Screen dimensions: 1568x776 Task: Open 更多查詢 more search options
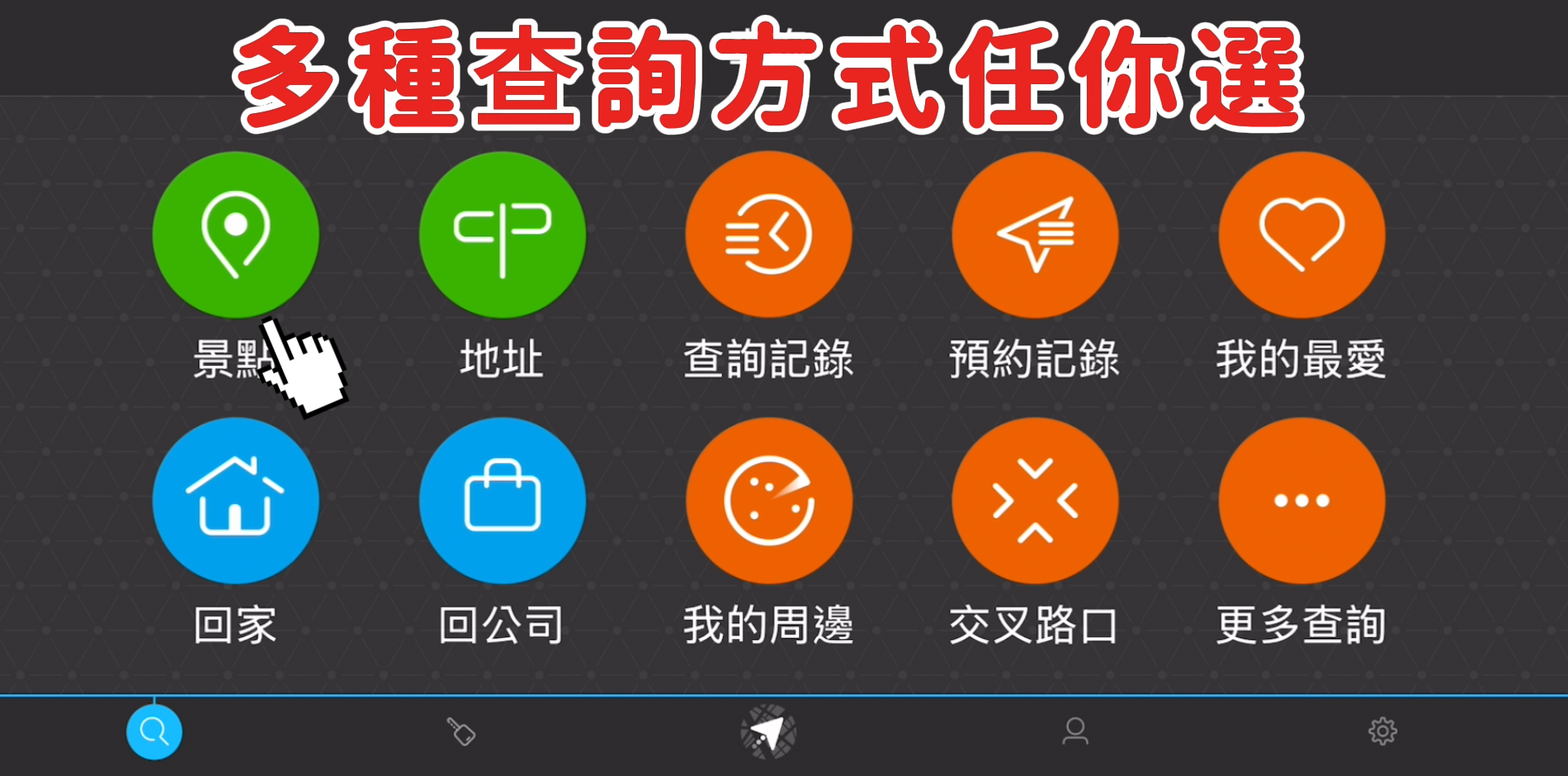click(1301, 500)
